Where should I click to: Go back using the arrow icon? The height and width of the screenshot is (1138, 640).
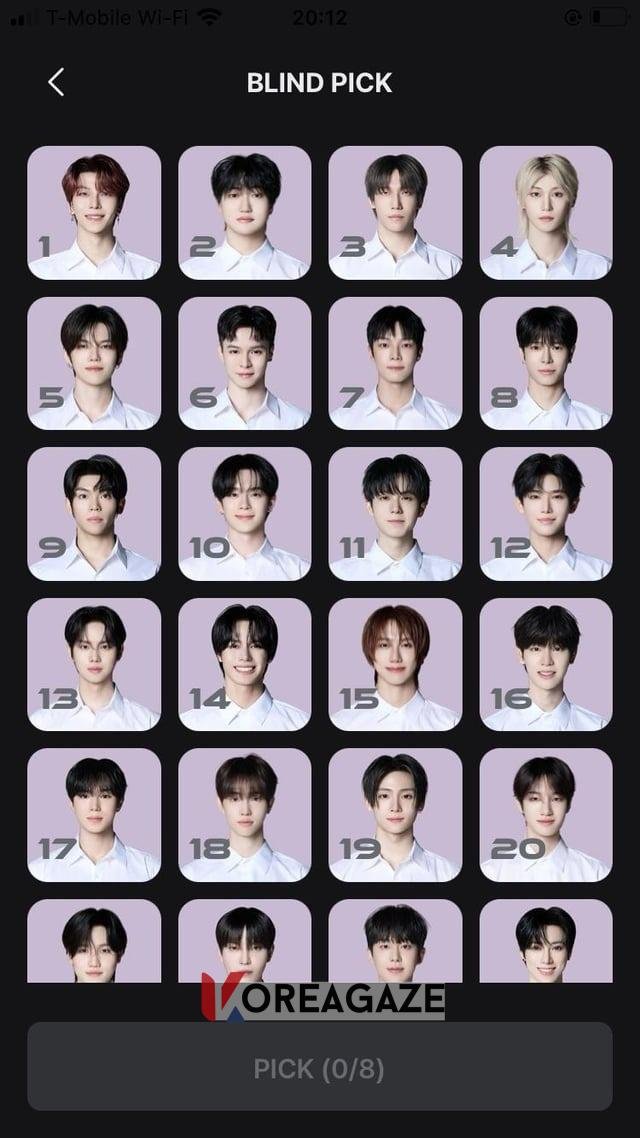click(56, 82)
